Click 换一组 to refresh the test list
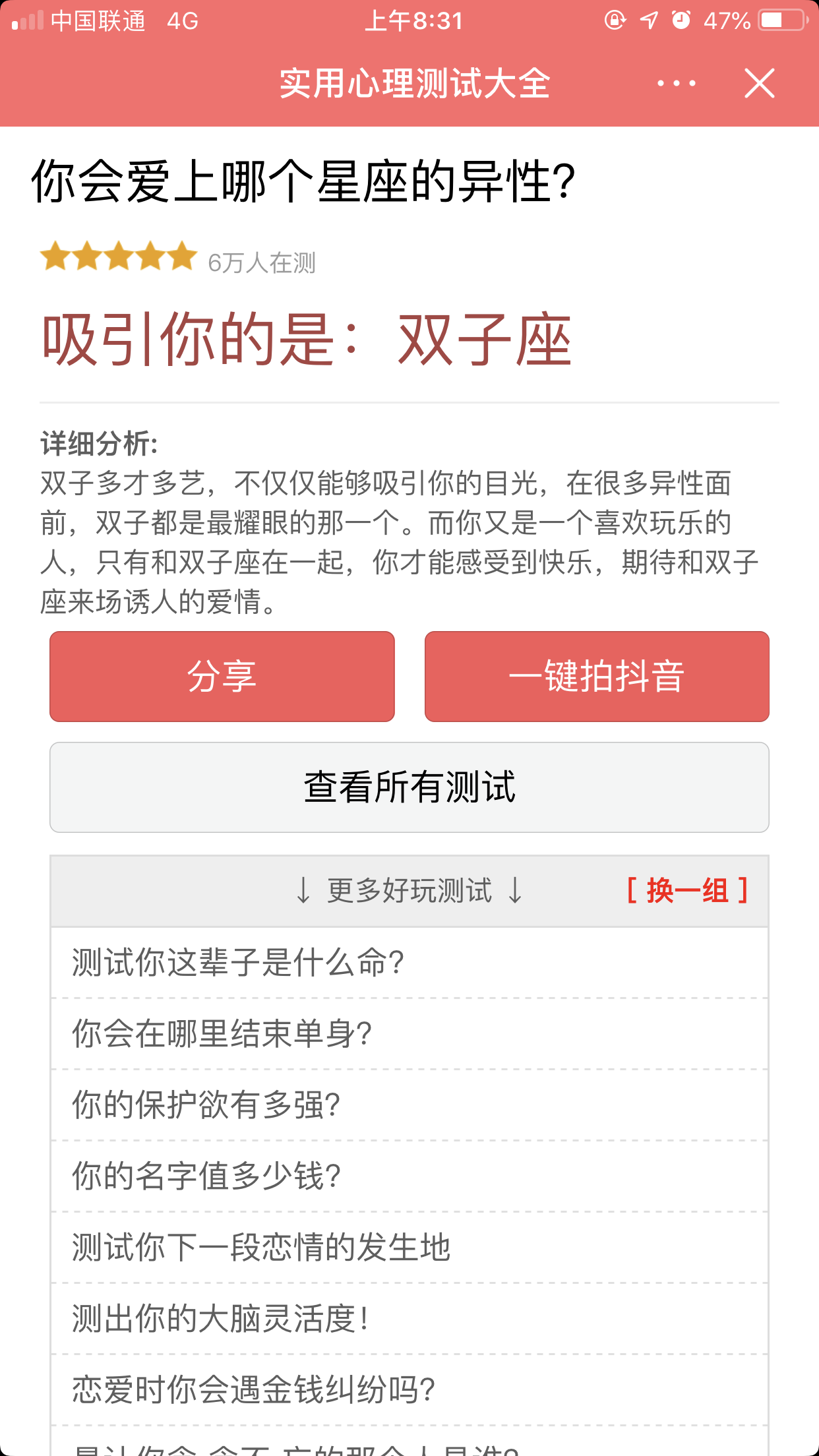Viewport: 819px width, 1456px height. click(687, 890)
